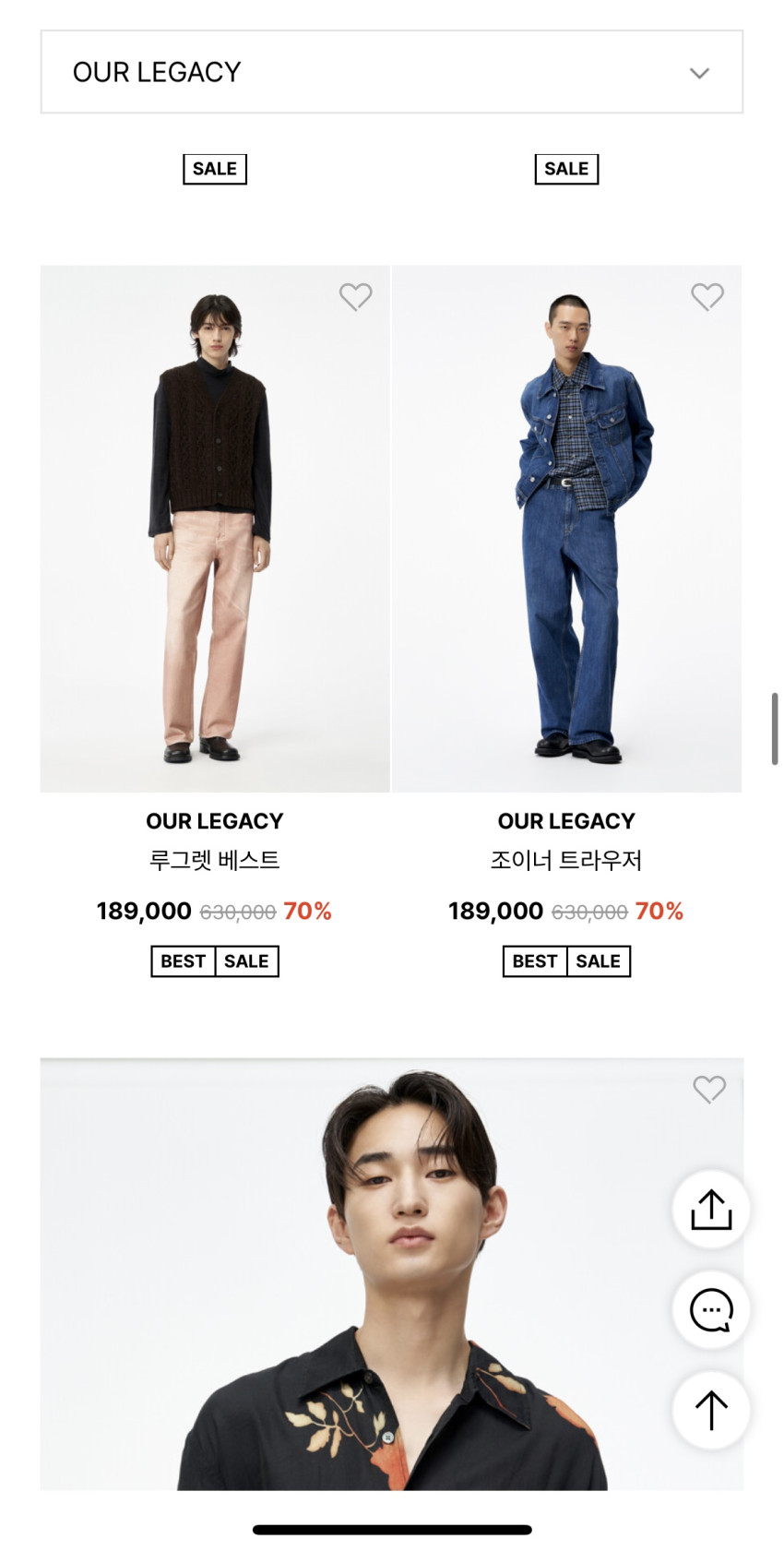Open the chat support bubble
The height and width of the screenshot is (1551, 784).
tap(710, 1309)
